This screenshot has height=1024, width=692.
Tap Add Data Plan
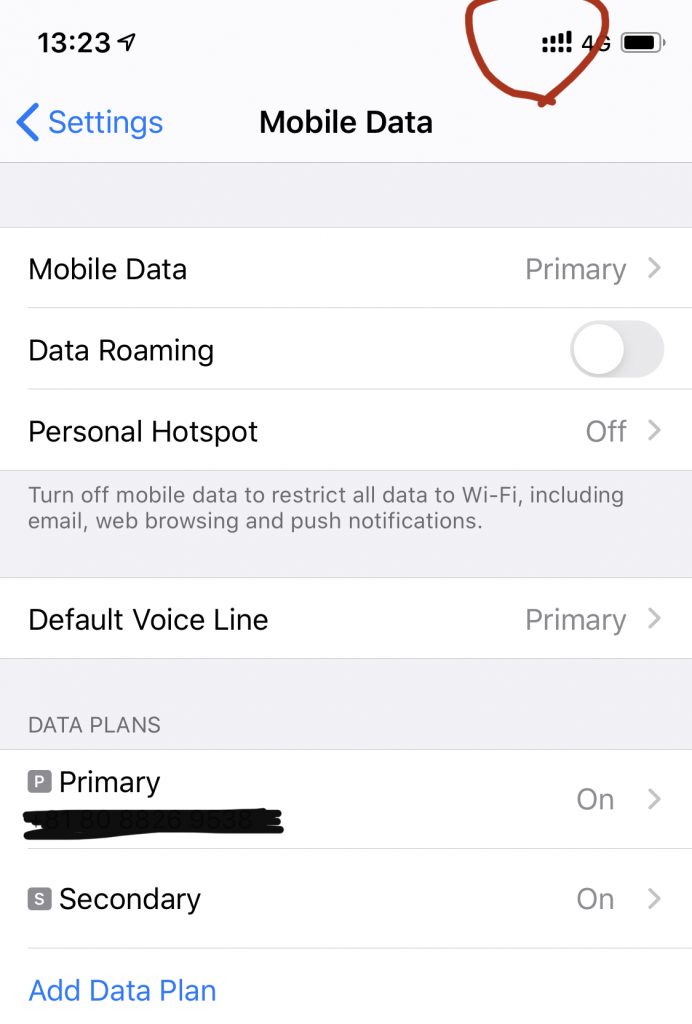pos(122,990)
